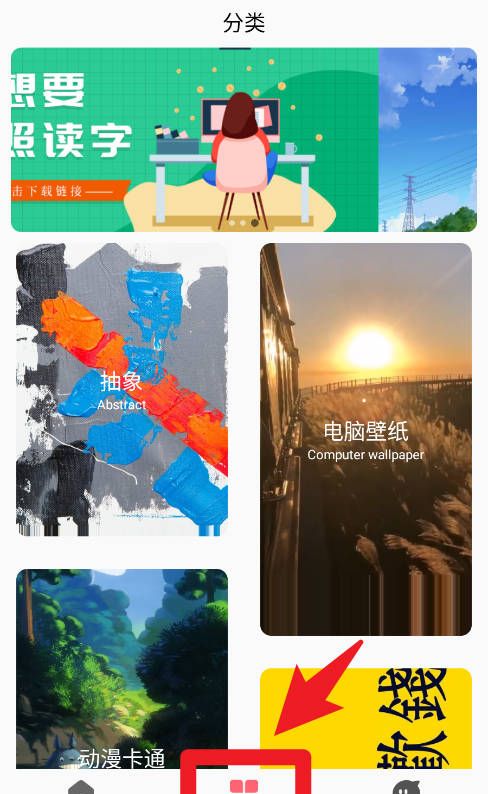Open the 动漫卡通 anime cartoon category
488x794 pixels.
tap(122, 668)
